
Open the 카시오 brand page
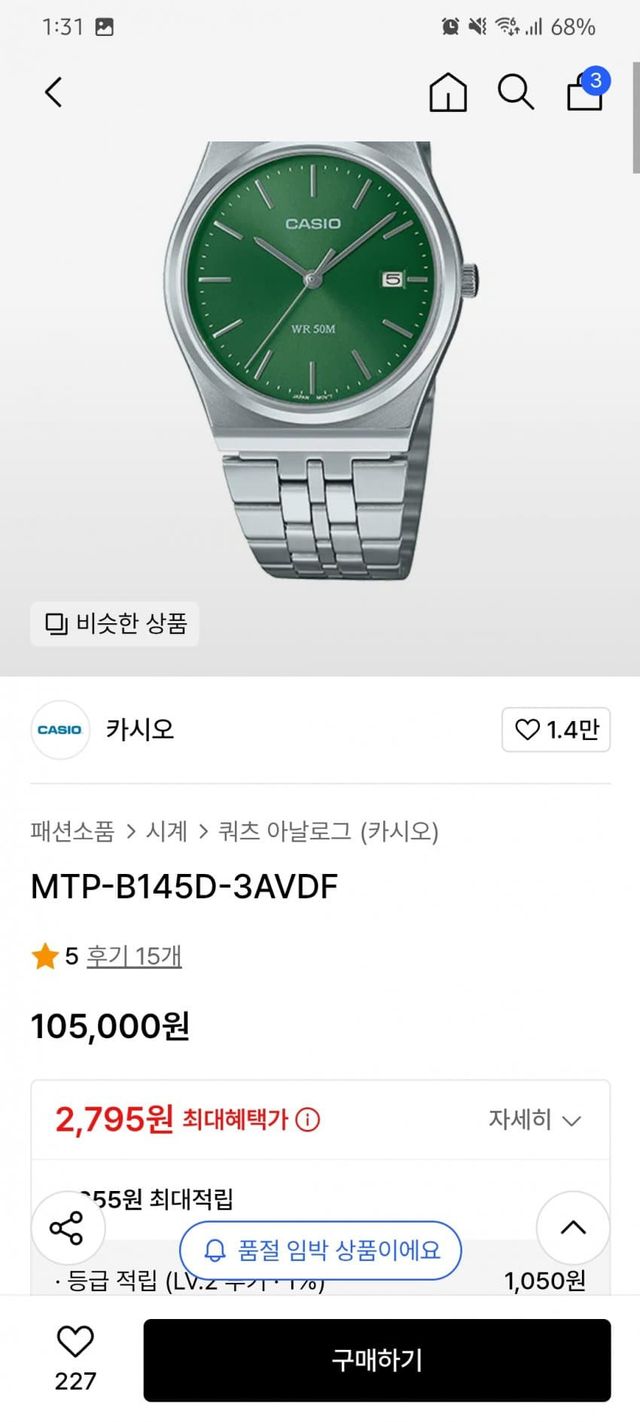click(x=140, y=729)
